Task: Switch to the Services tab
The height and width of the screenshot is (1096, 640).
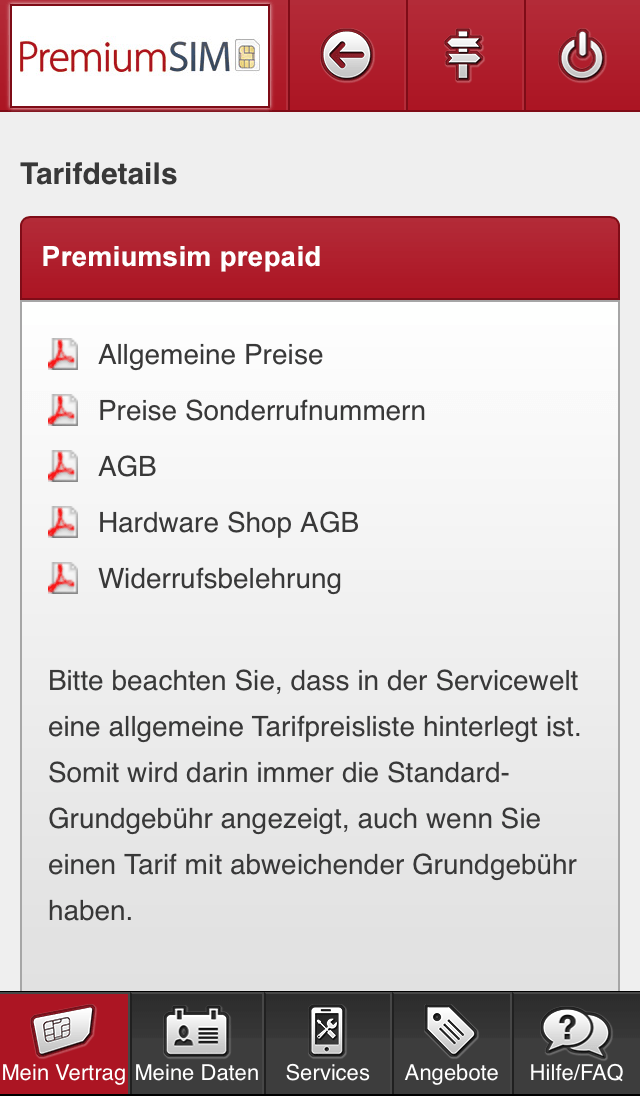Action: click(x=328, y=1045)
